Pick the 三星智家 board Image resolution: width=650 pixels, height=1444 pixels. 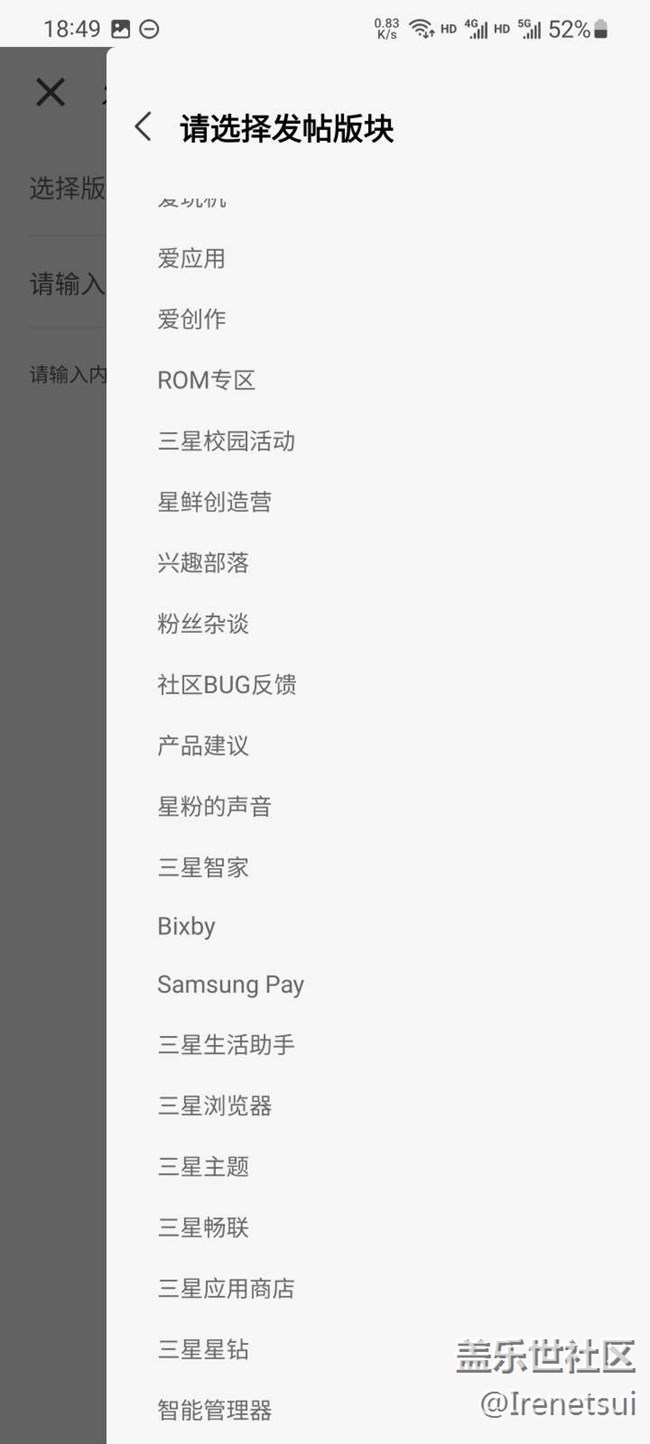[203, 867]
